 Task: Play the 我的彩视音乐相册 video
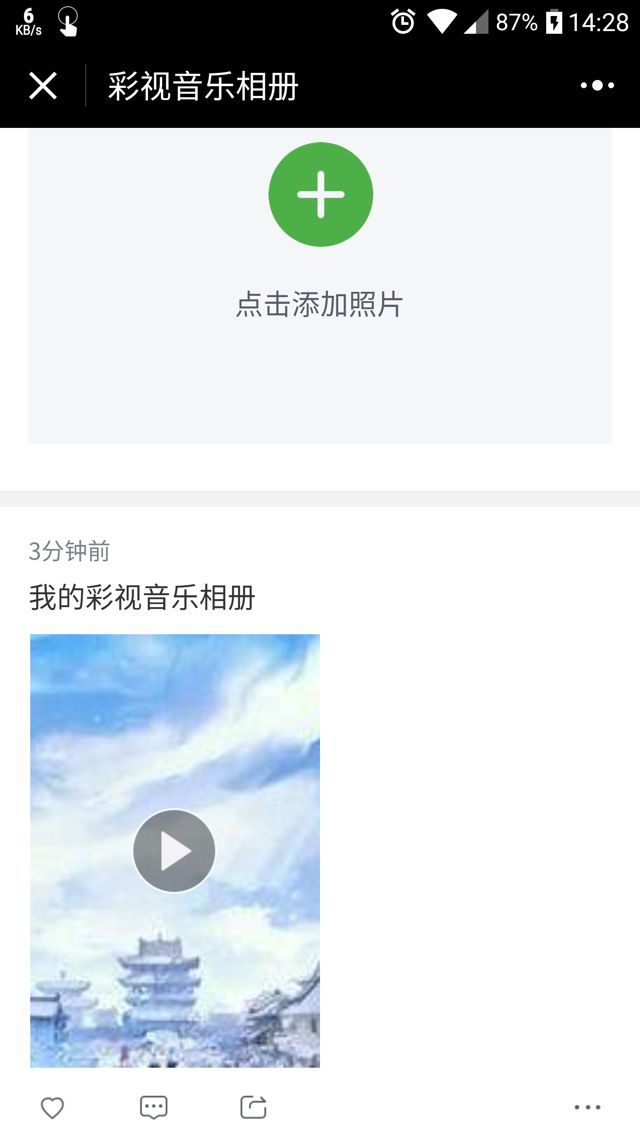coord(174,851)
